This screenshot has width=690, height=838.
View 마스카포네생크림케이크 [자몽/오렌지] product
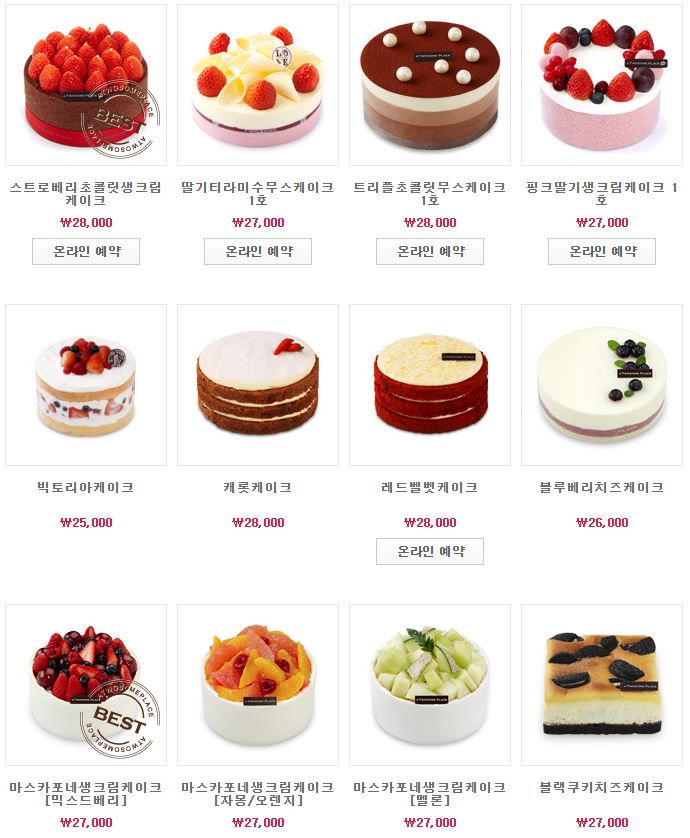point(258,685)
